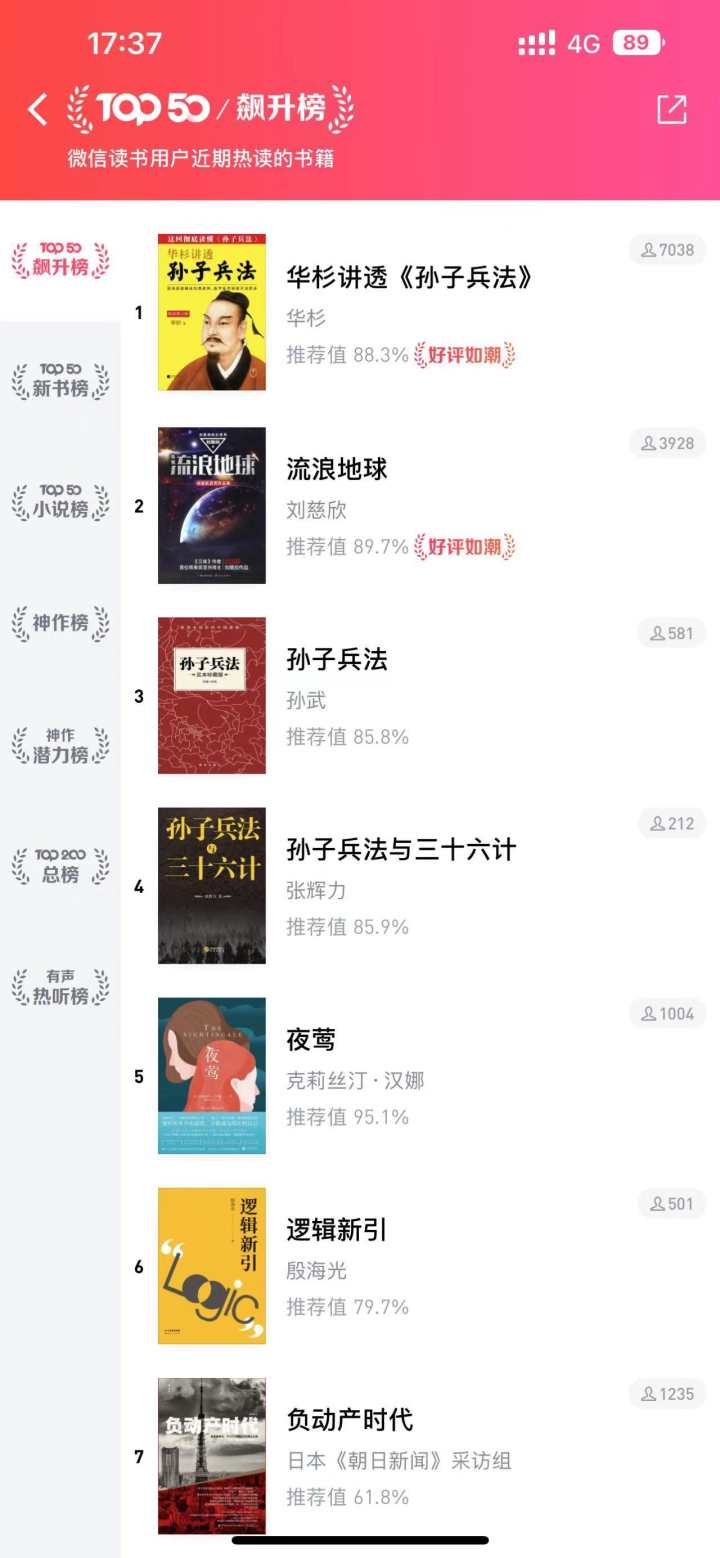
Task: Select the 神作潜力榜 tab
Action: coord(60,746)
